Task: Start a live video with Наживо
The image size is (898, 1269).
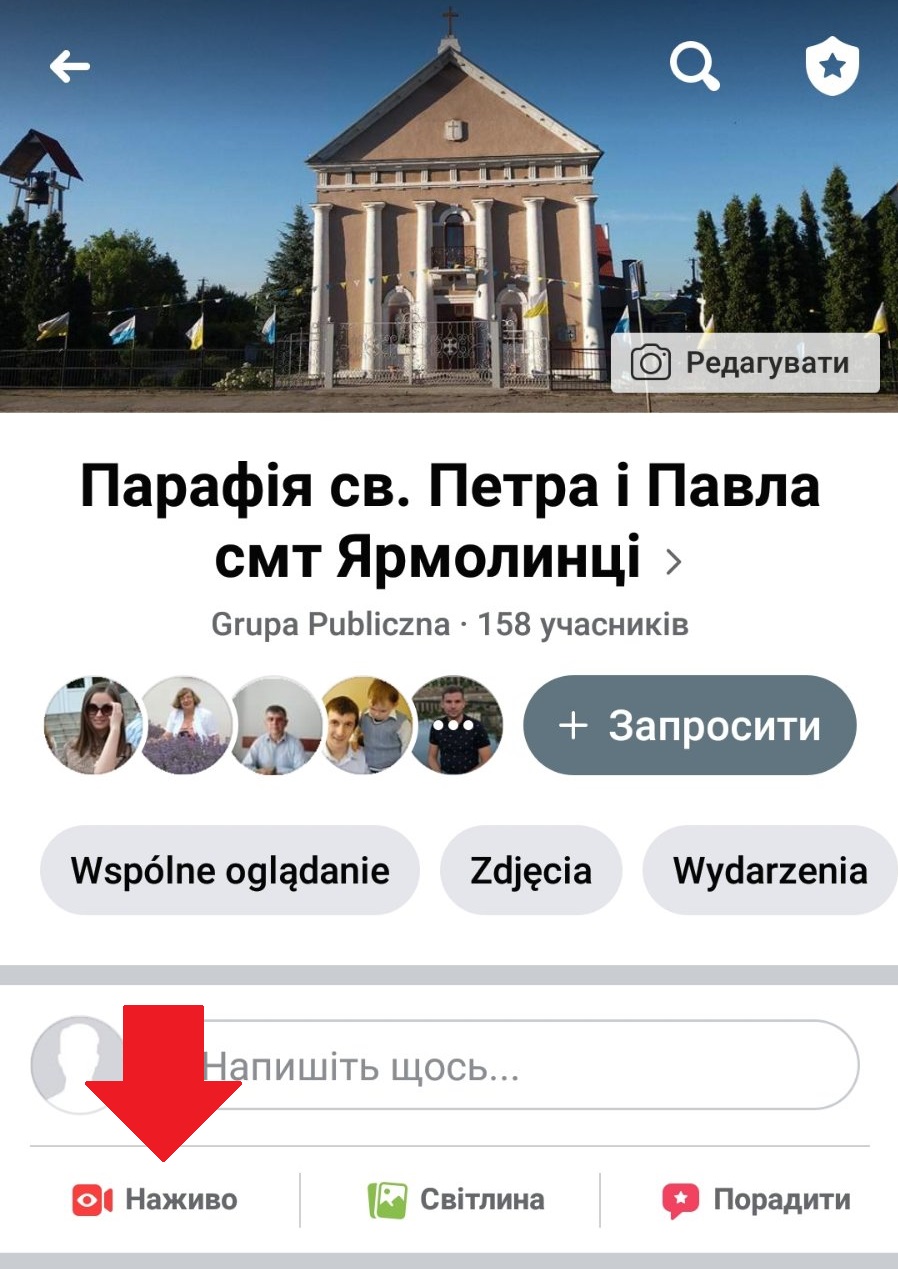Action: (x=155, y=1200)
